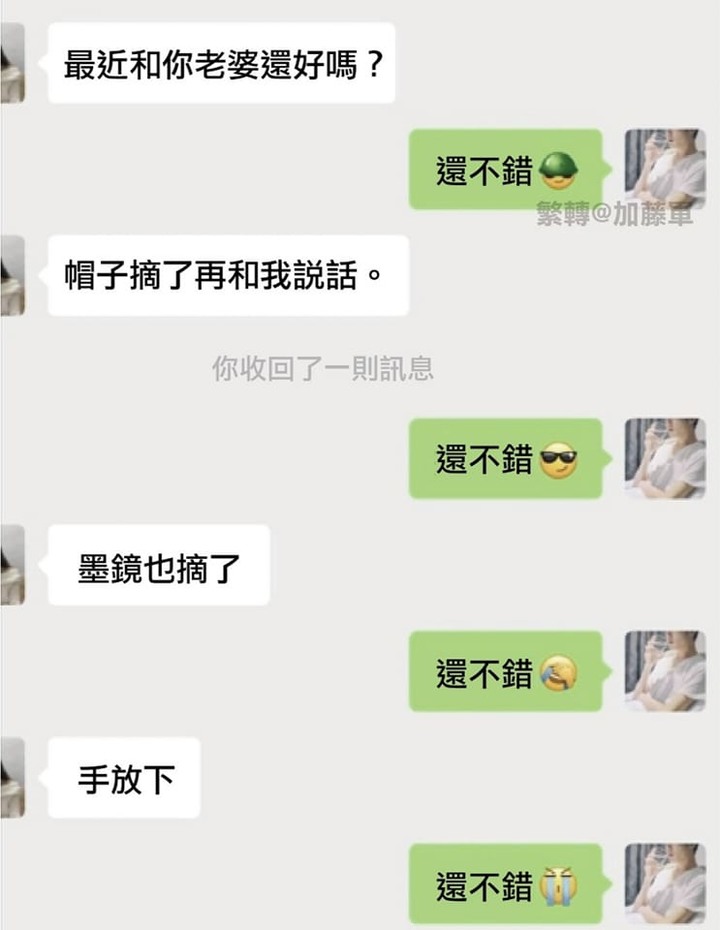Tap own avatar next to crying emoji reply
720x930 pixels.
coord(665,884)
